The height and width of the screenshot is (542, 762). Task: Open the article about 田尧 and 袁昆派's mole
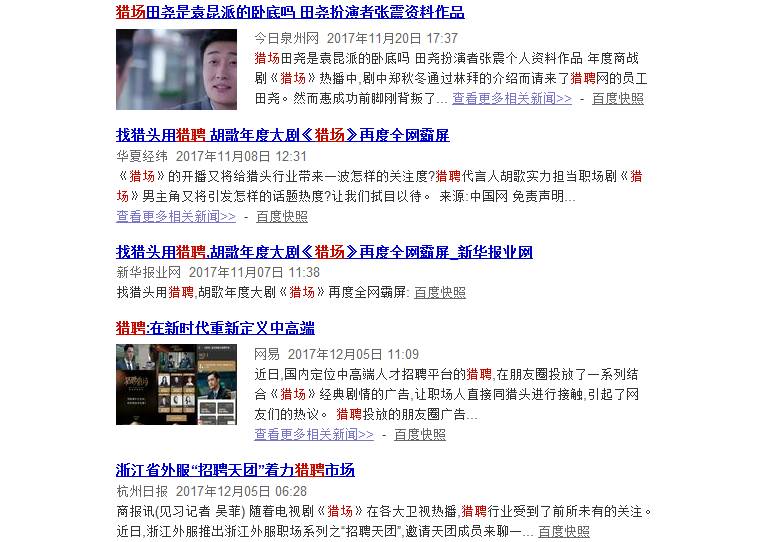tap(290, 13)
